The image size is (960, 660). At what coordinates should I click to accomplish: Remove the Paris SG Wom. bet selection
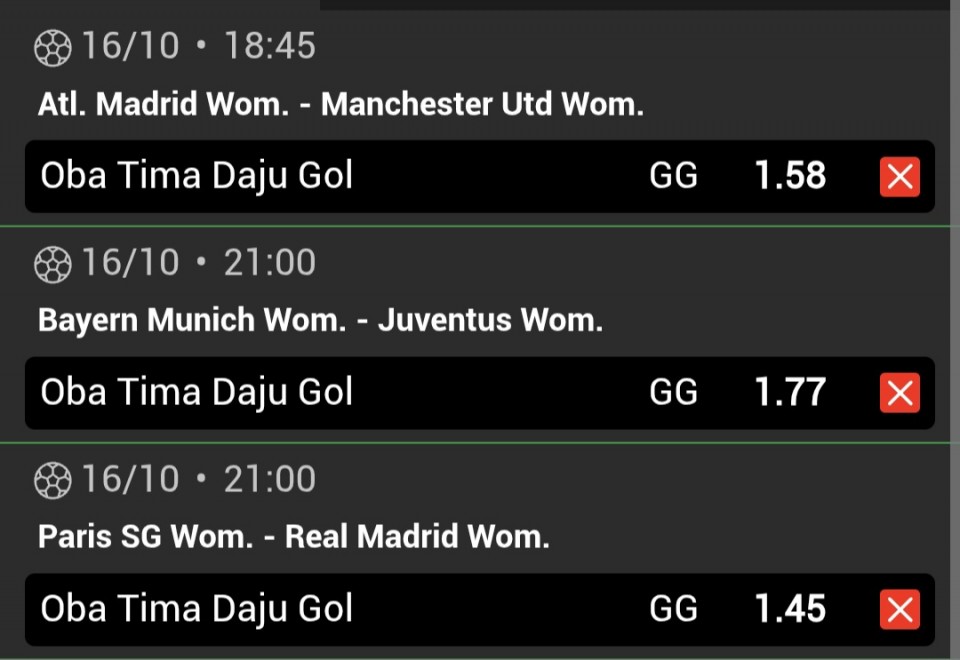coord(899,609)
